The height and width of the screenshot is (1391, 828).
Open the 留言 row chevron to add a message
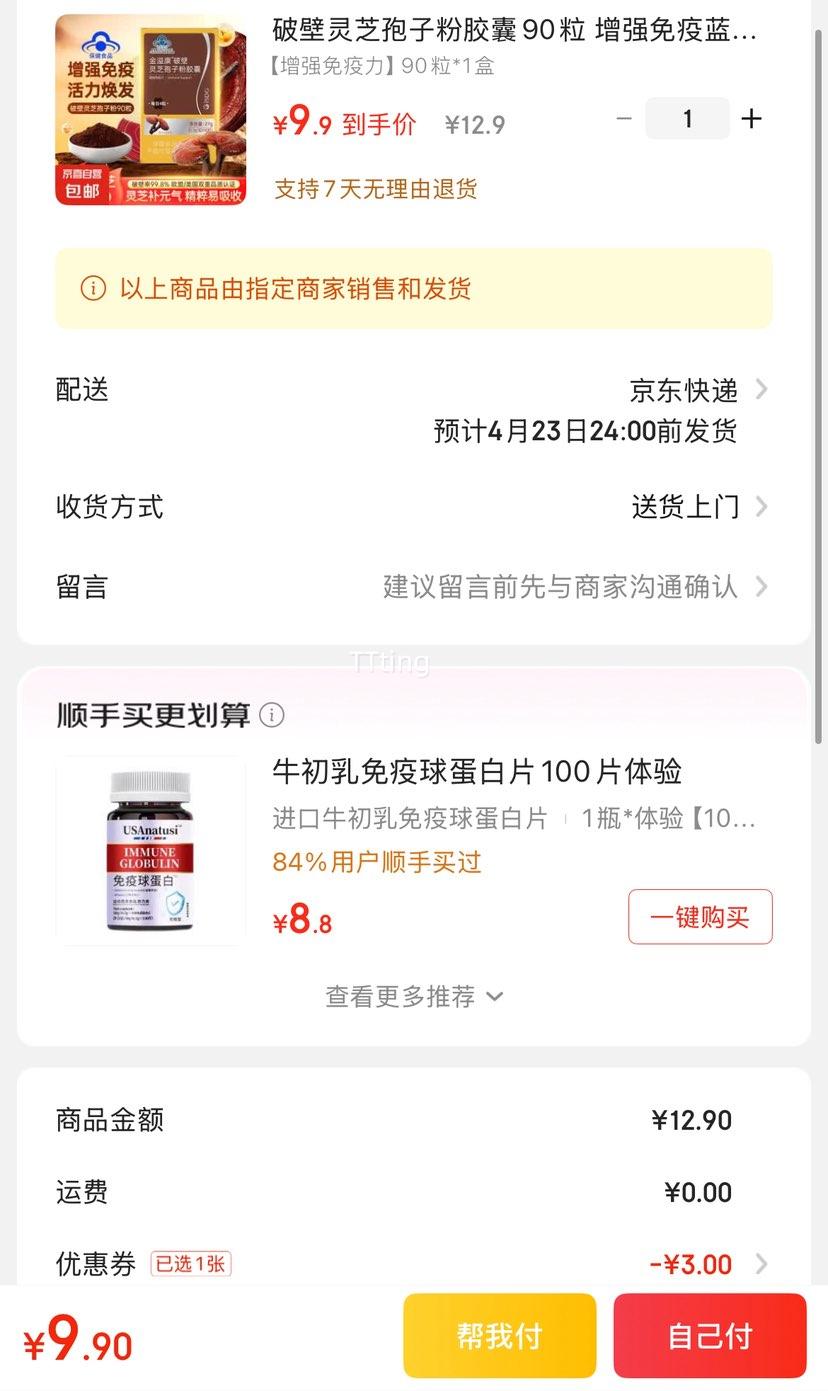(x=762, y=587)
